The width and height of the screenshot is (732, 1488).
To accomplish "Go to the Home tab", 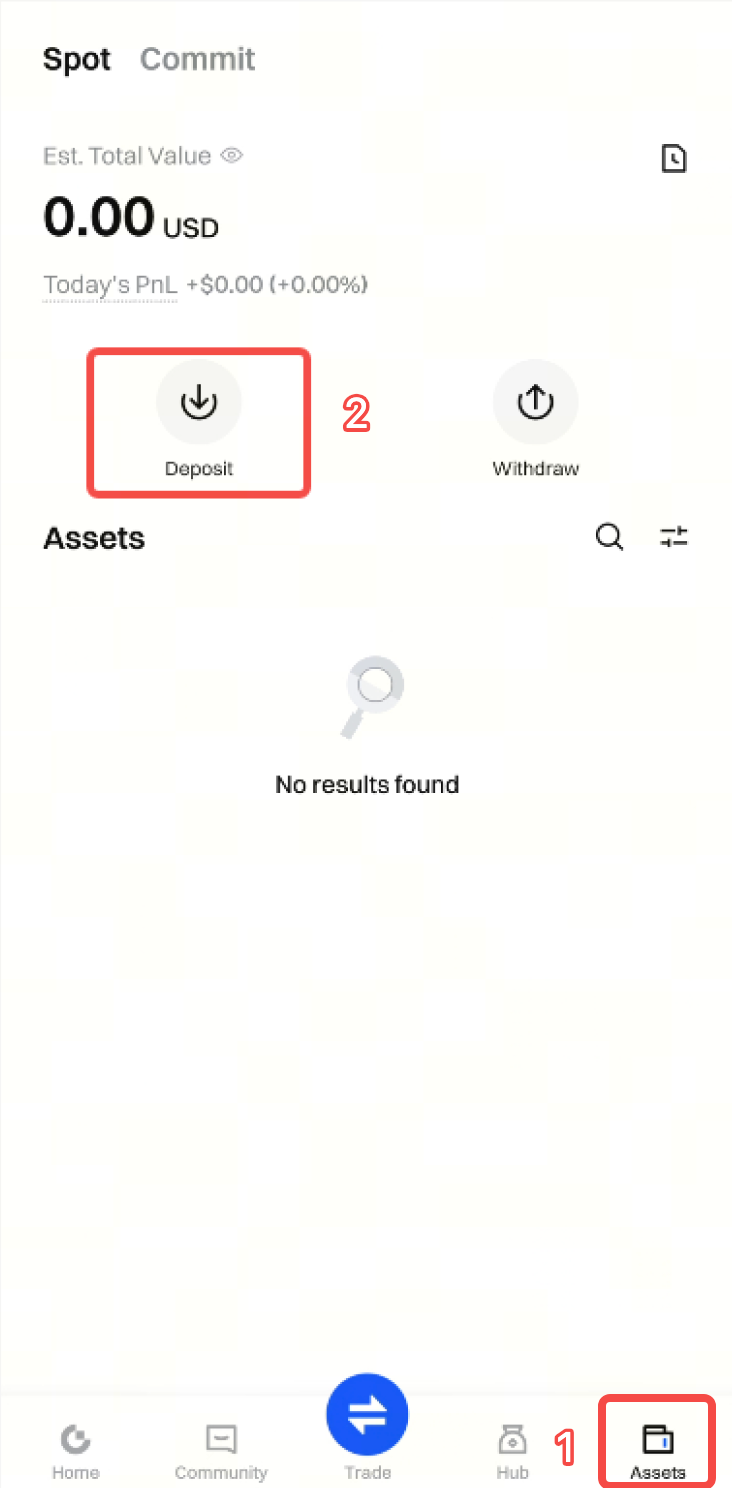I will coord(76,1452).
